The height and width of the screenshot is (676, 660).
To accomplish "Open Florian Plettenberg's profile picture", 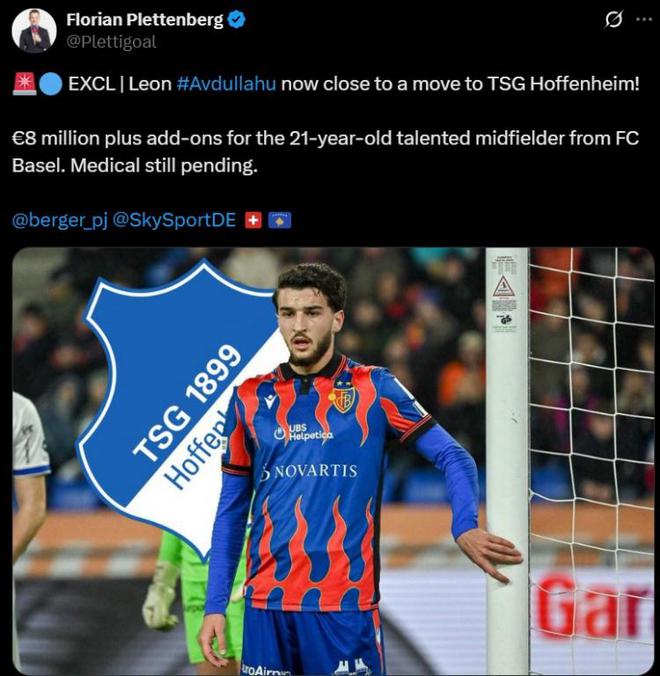I will click(34, 30).
